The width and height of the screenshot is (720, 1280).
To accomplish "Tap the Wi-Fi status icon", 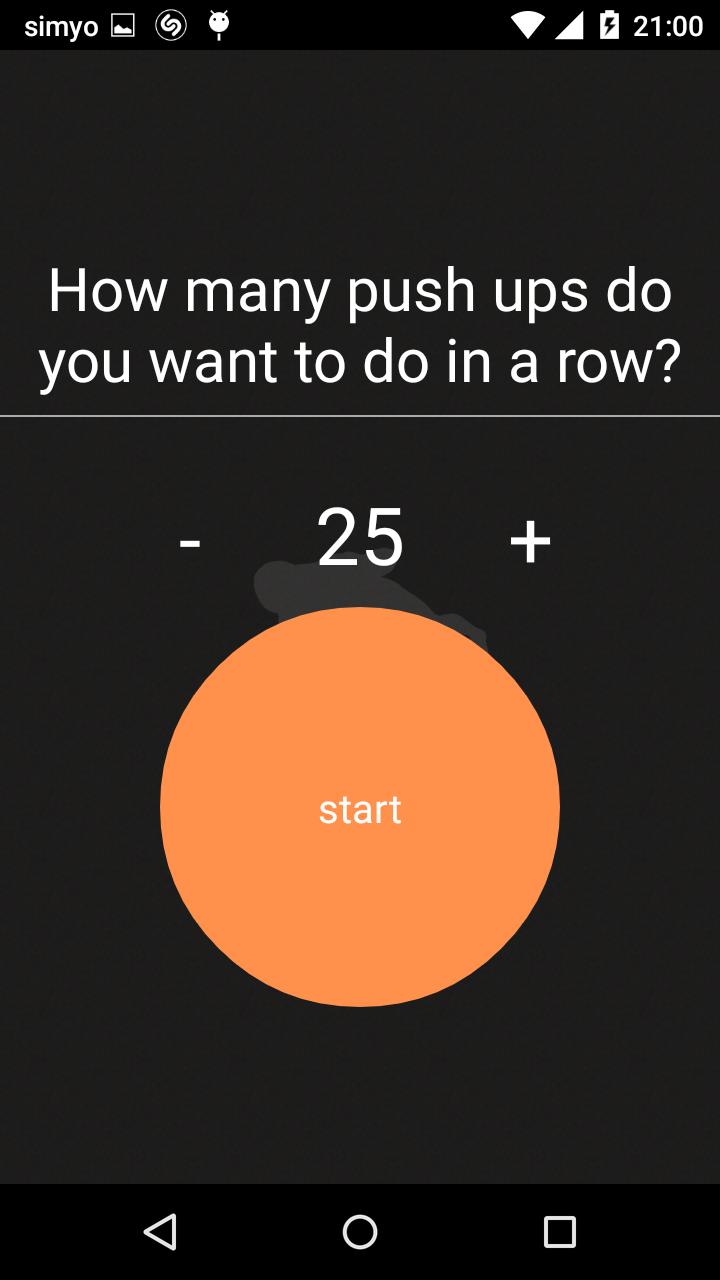I will point(526,26).
